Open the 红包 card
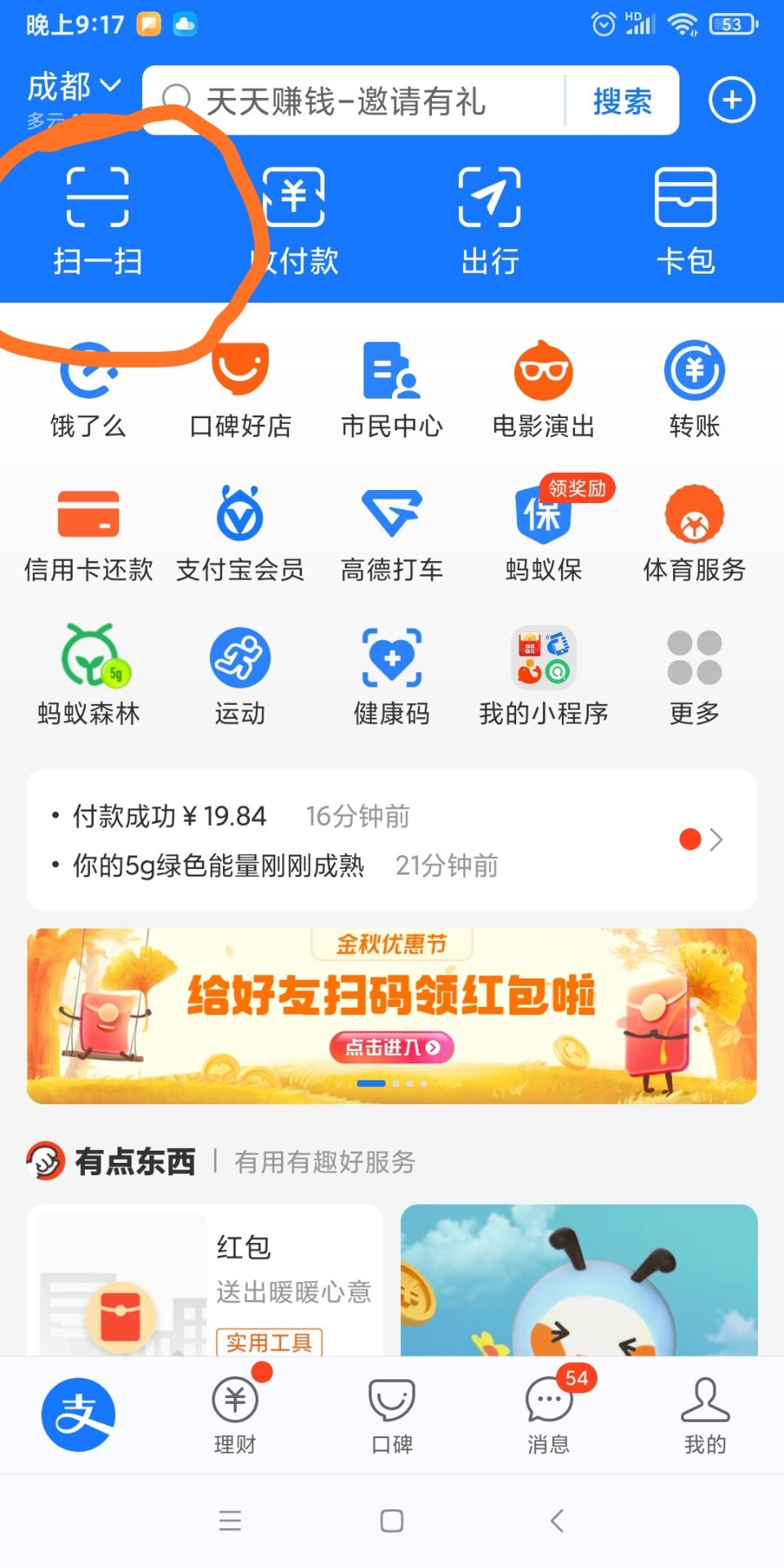Screen dimensions: 784x1568 pyautogui.click(x=204, y=1281)
